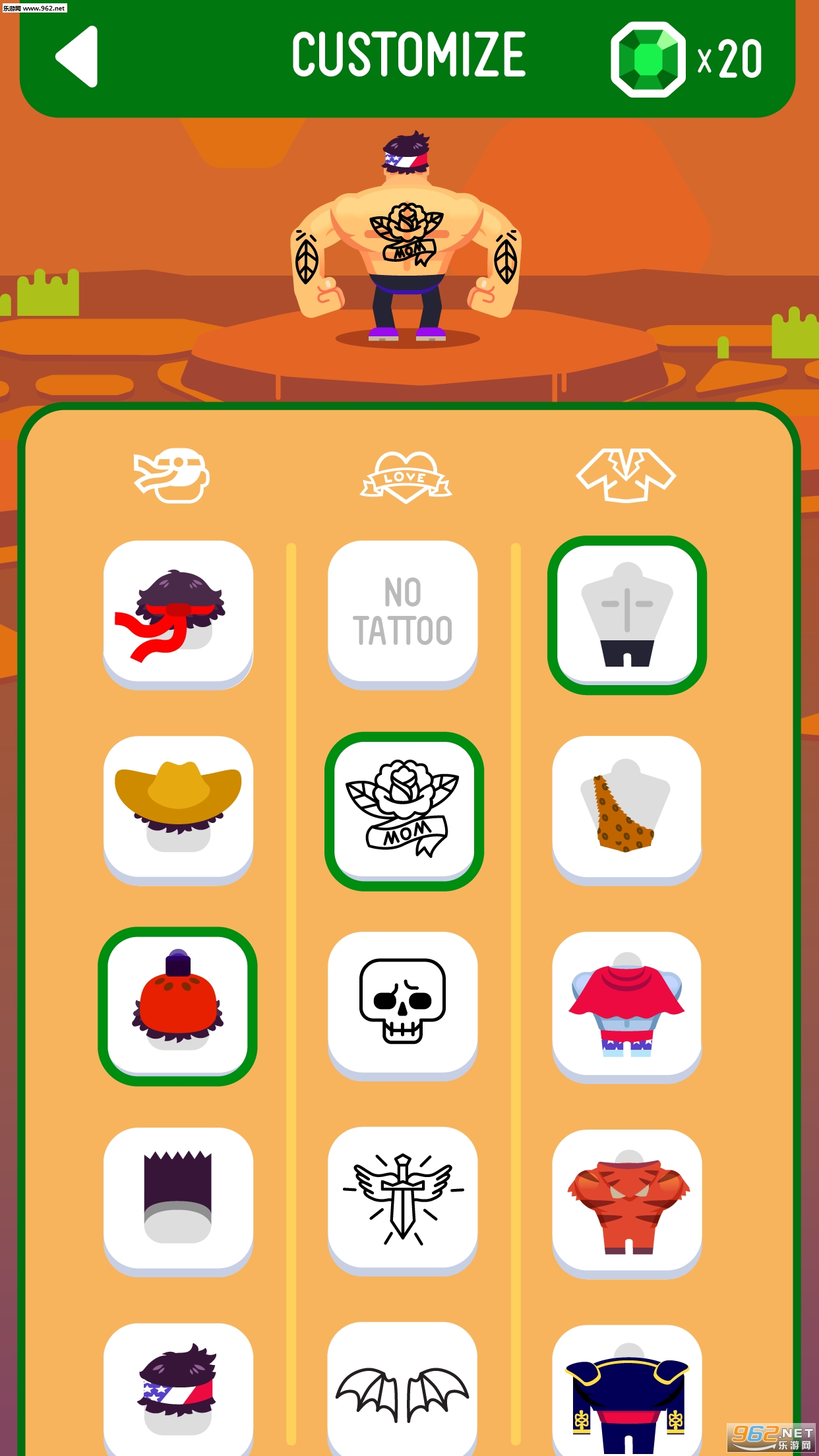Screen dimensions: 819x1456
Task: Select the No Tattoo option
Action: tap(403, 615)
